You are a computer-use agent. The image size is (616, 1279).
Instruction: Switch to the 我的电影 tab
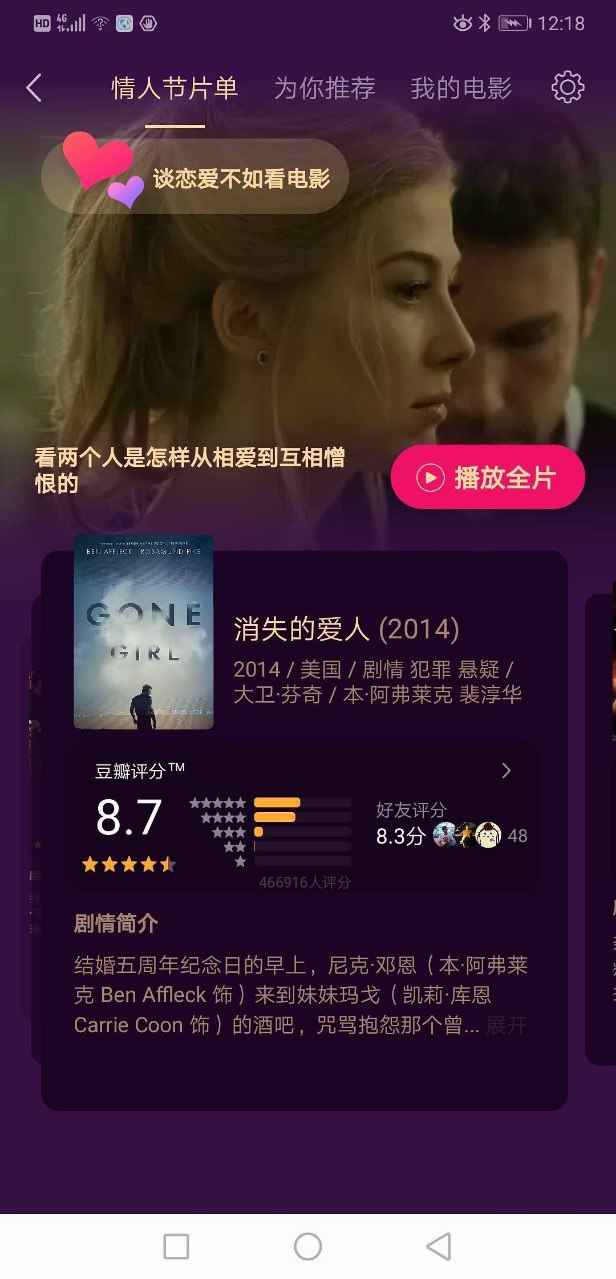coord(461,88)
